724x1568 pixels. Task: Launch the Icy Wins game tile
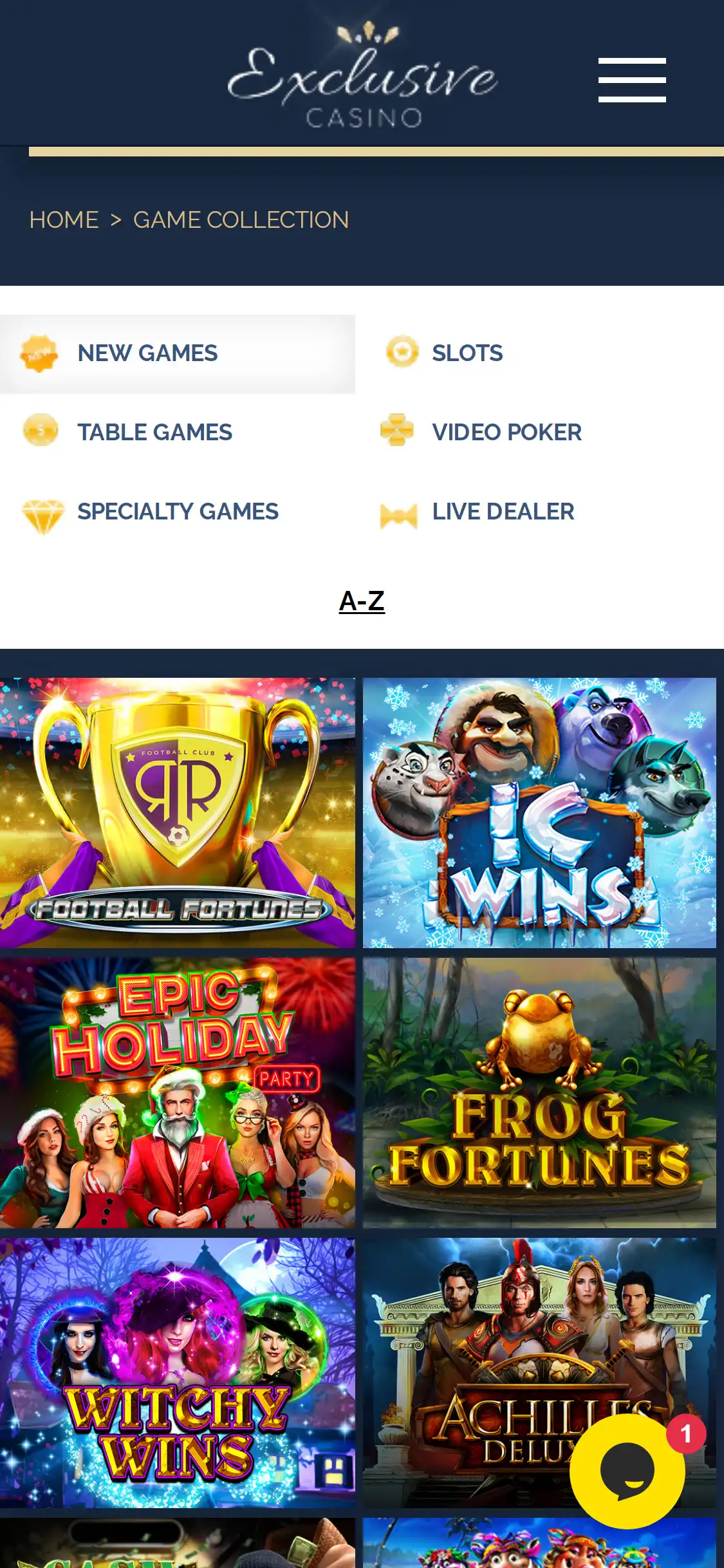(x=539, y=812)
